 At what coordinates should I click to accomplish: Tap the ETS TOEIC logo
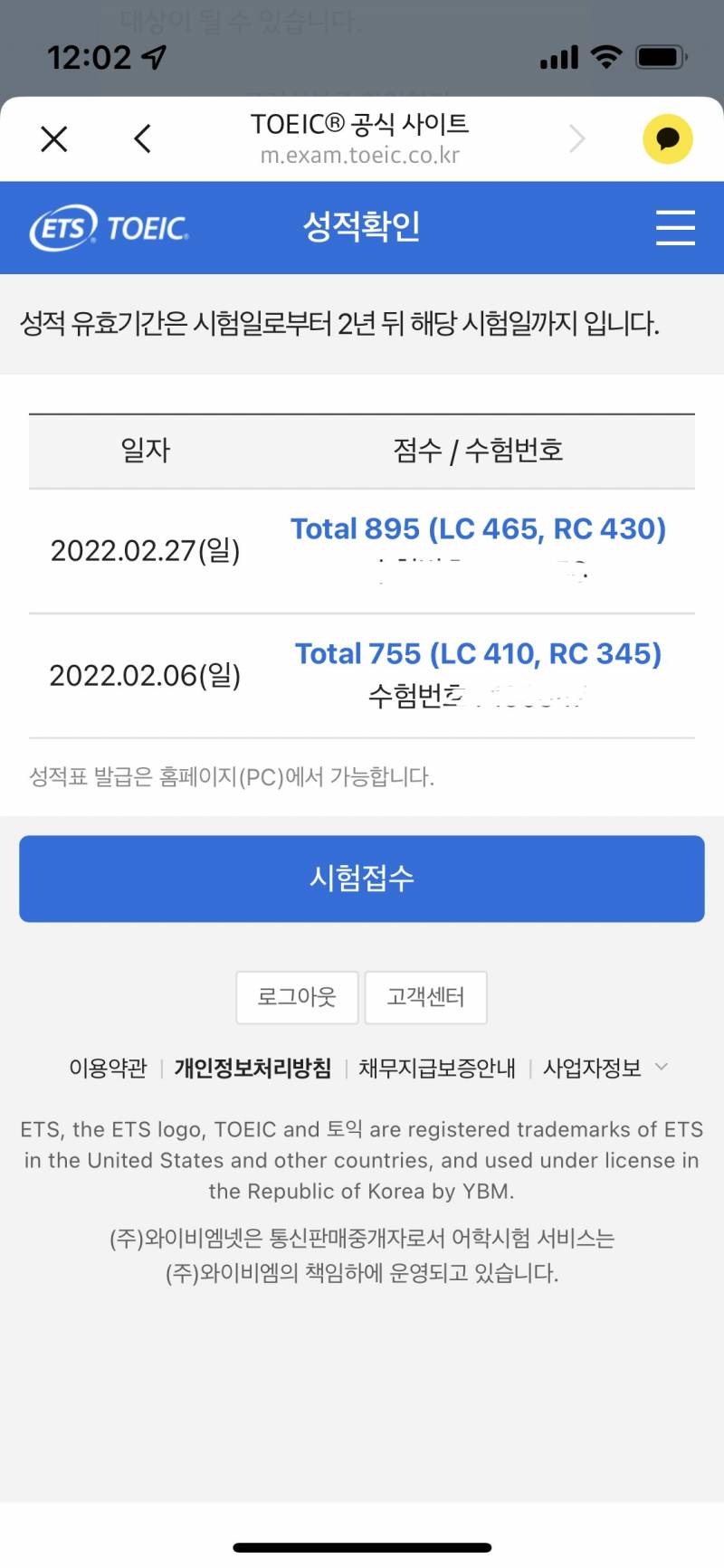[109, 228]
